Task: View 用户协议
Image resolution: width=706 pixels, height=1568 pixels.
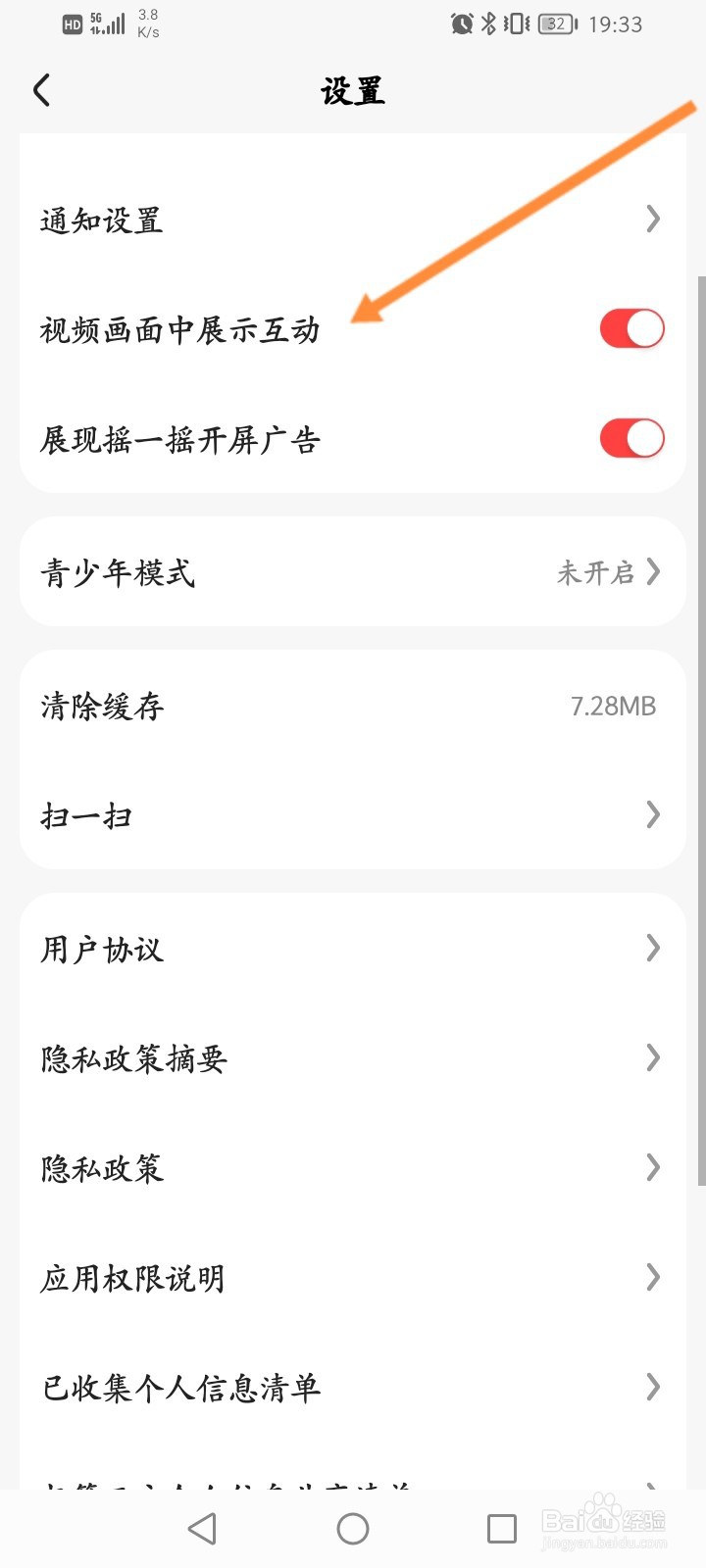Action: [353, 949]
